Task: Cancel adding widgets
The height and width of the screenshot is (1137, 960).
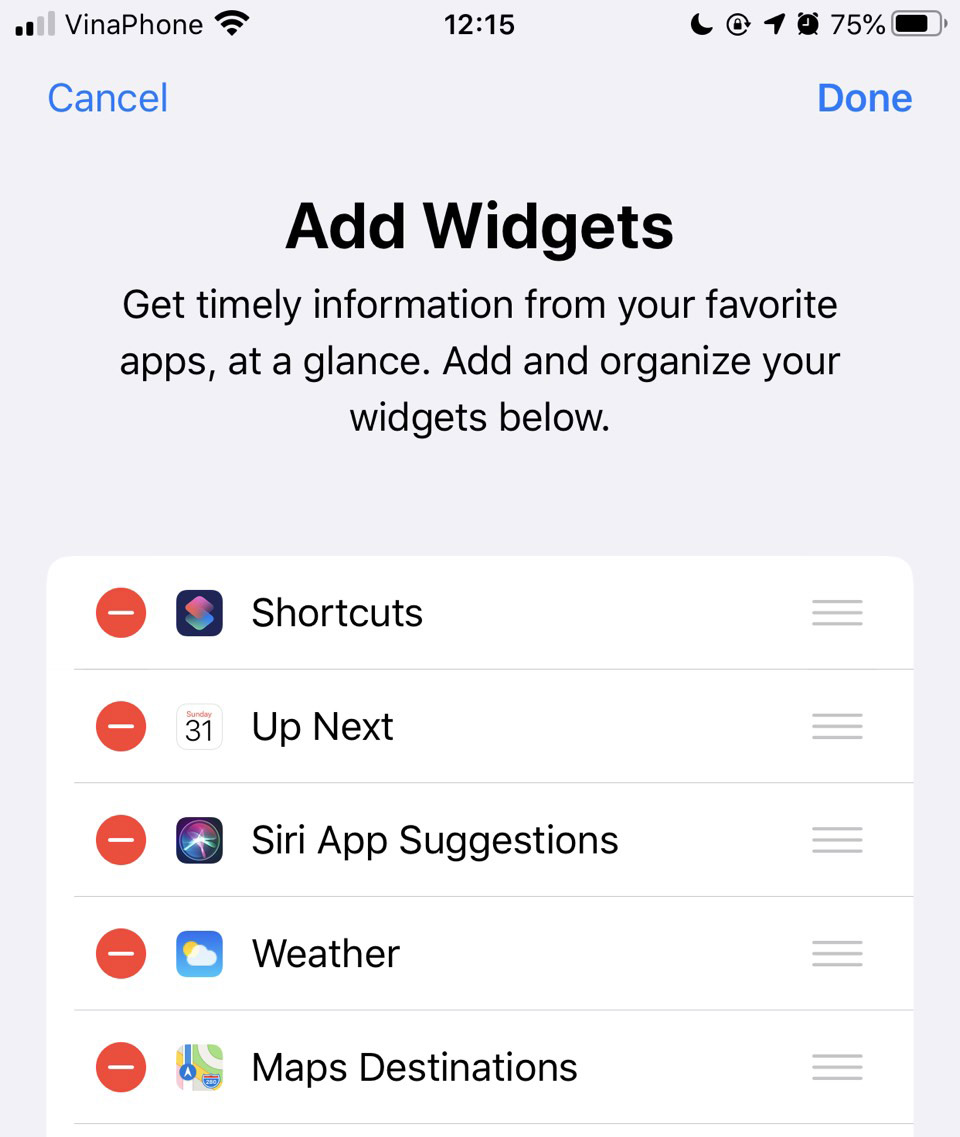Action: pyautogui.click(x=108, y=98)
